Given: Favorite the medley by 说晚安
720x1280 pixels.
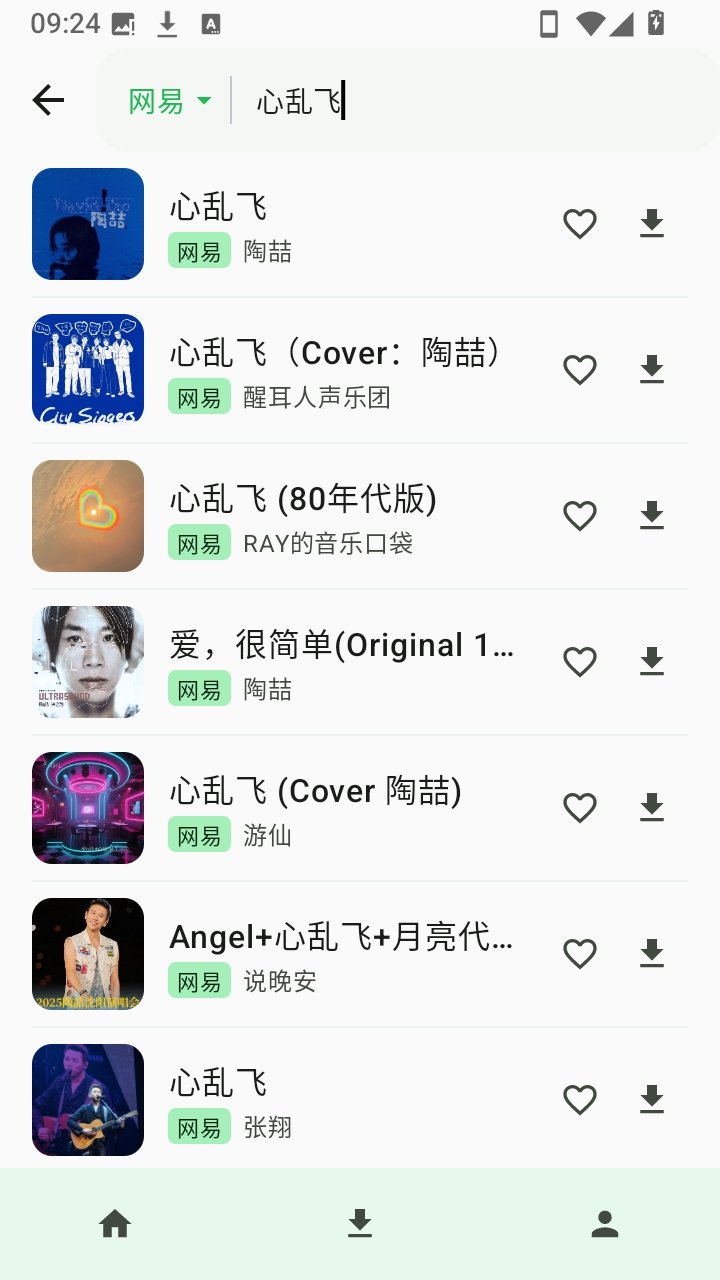Looking at the screenshot, I should [x=580, y=954].
